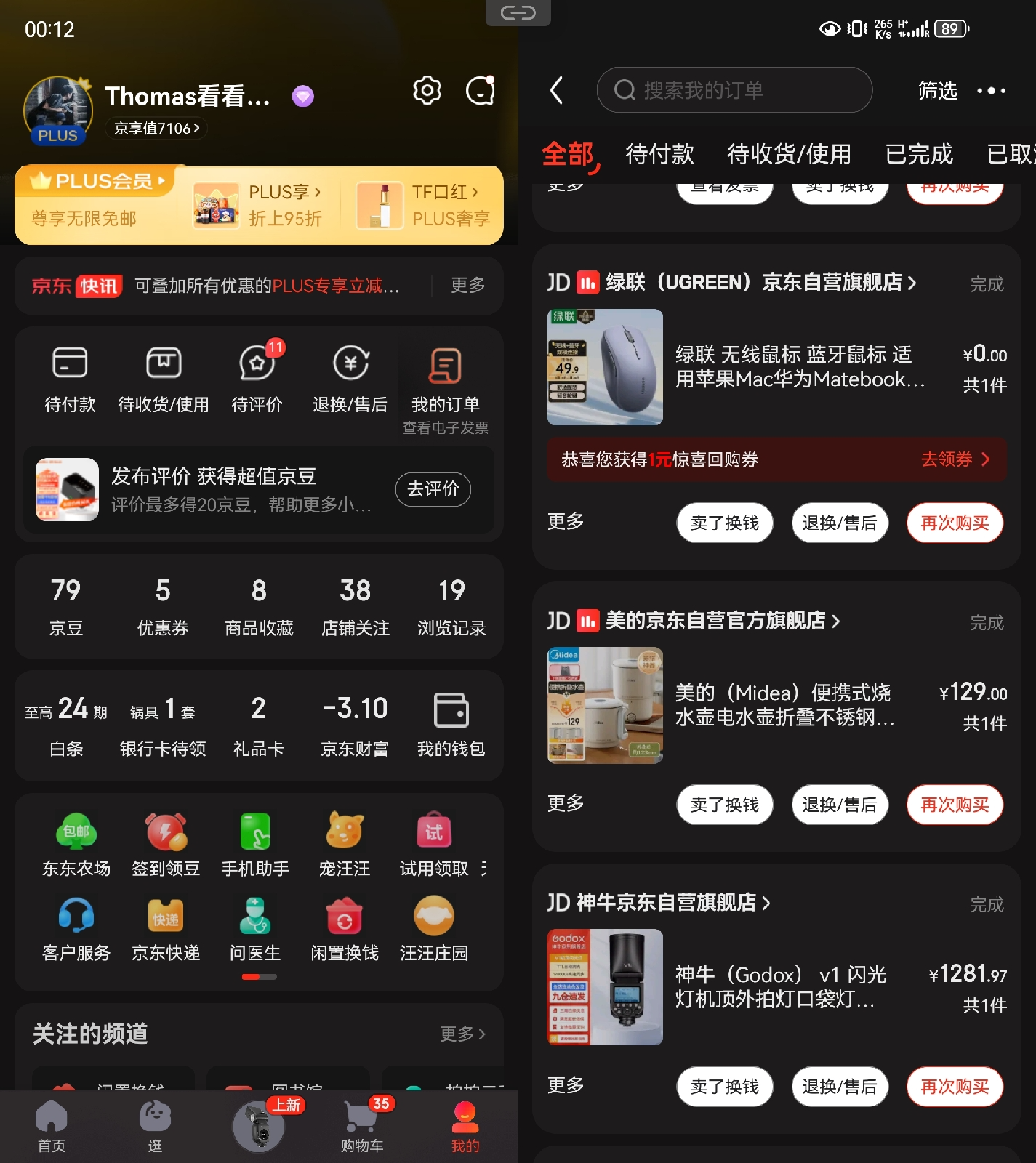Viewport: 1036px width, 1163px height.
Task: Open 待收货/使用 orders icon
Action: [x=163, y=378]
